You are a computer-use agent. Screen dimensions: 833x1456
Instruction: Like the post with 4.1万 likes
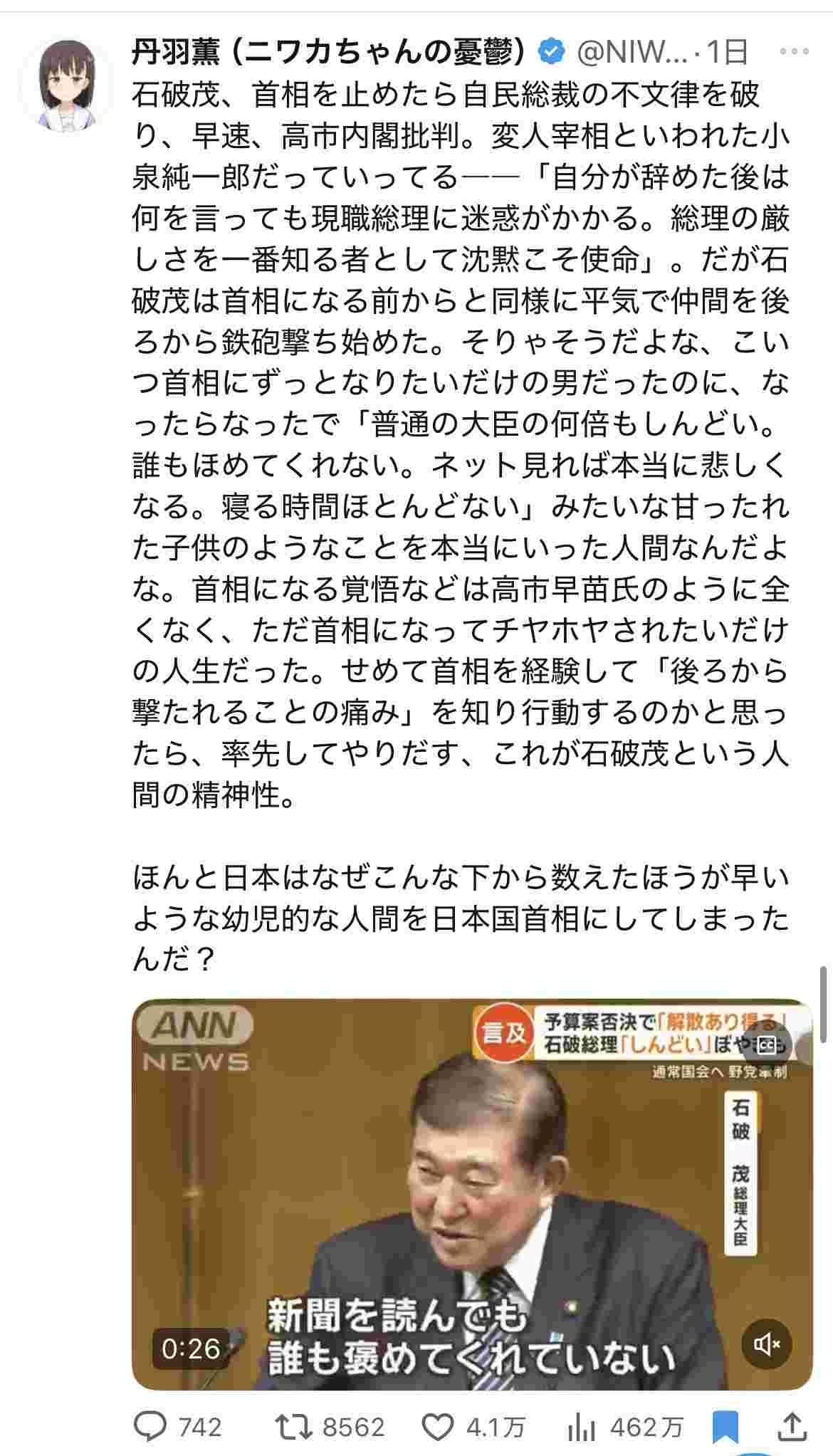[x=437, y=1427]
